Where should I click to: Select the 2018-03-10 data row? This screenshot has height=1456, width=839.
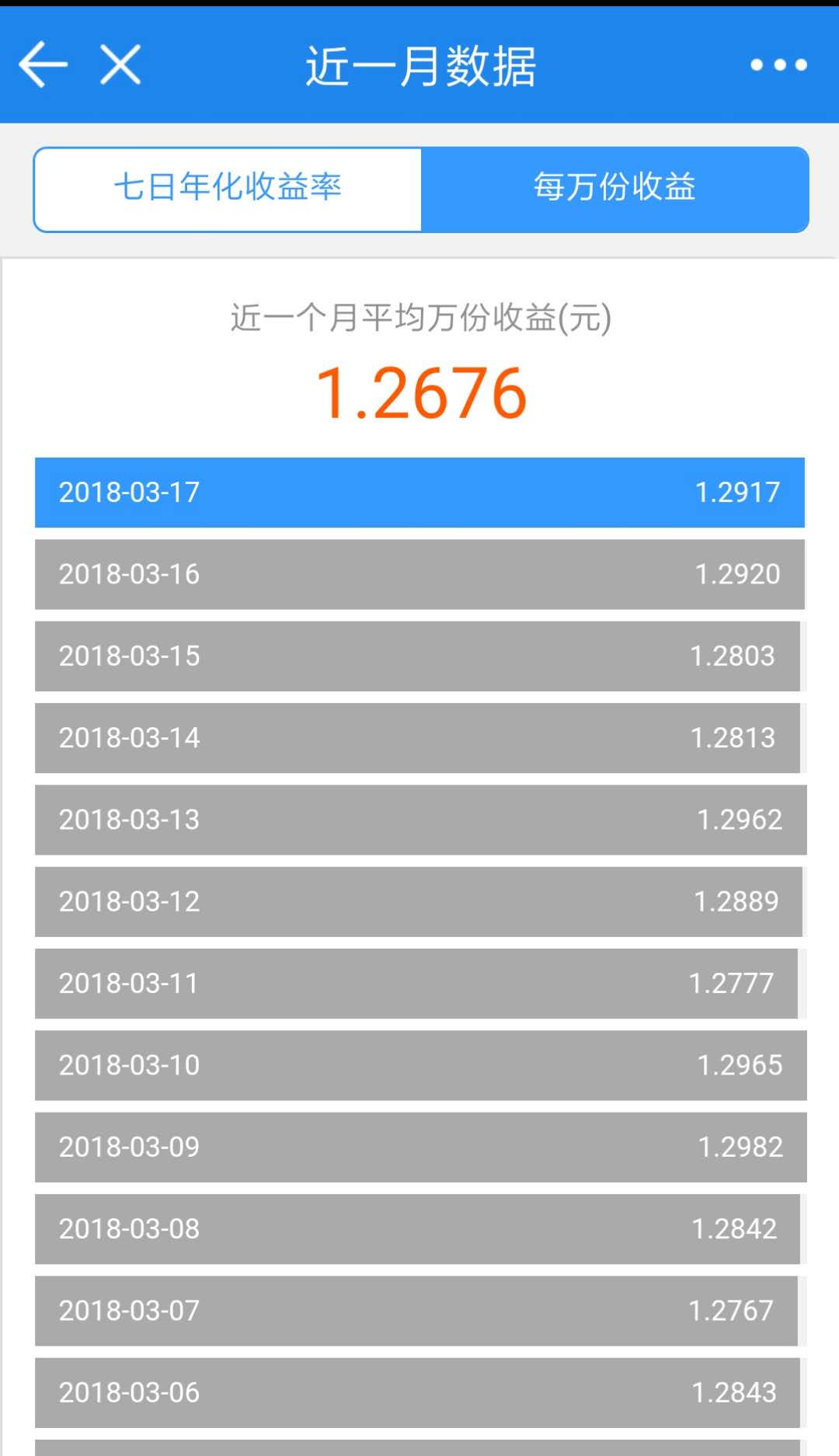[419, 1065]
